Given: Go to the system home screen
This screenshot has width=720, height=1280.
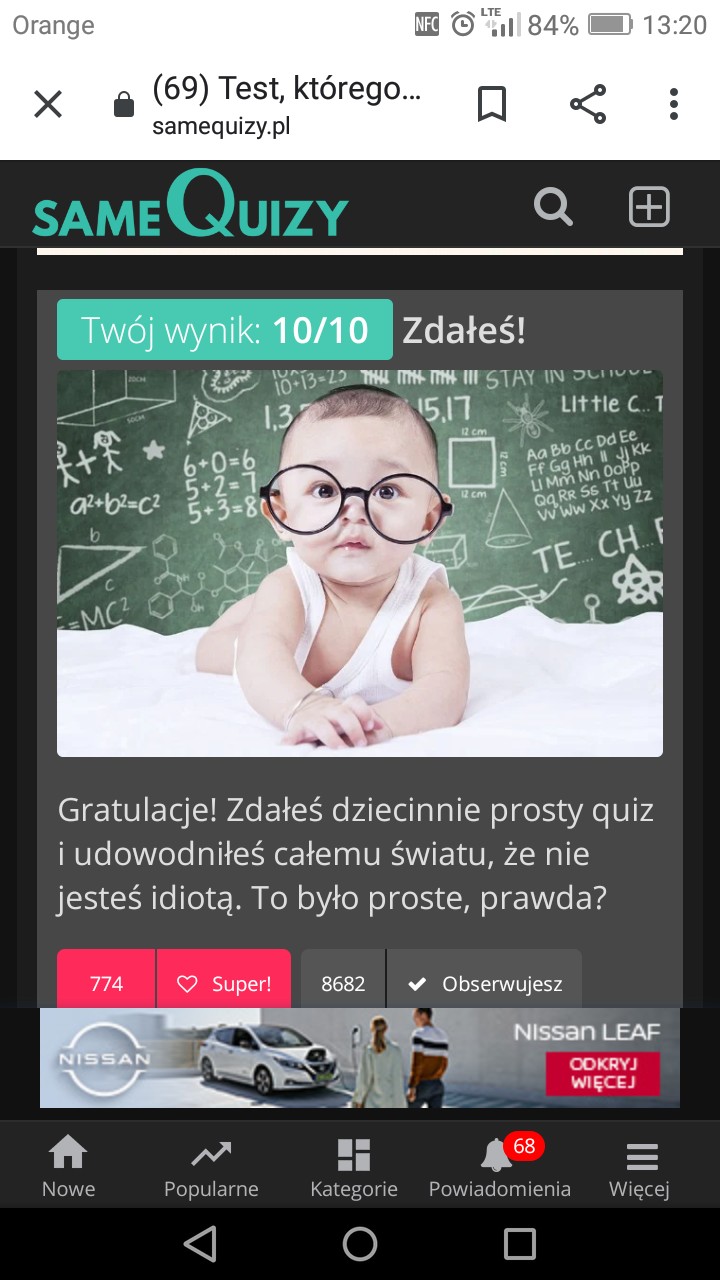Looking at the screenshot, I should (x=360, y=1244).
